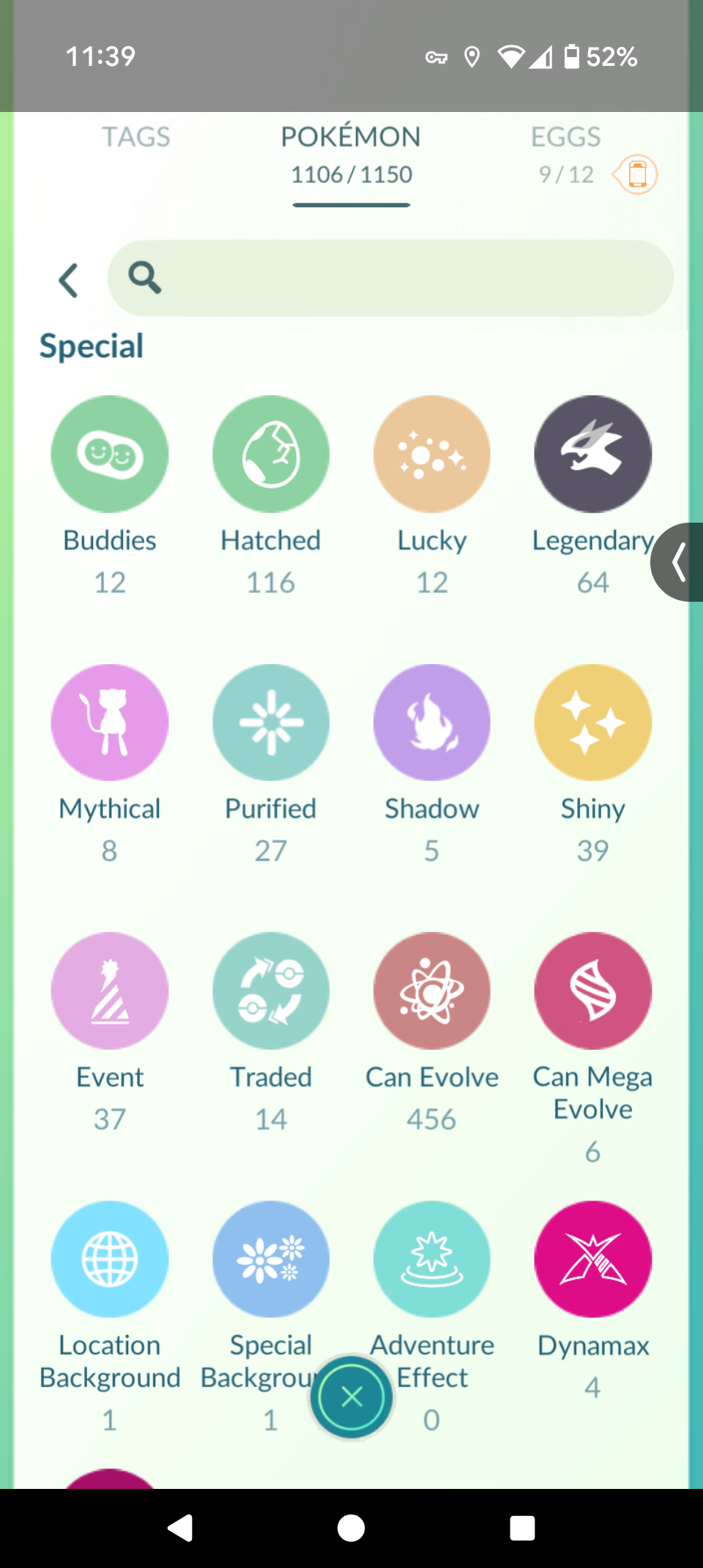The image size is (703, 1568).
Task: Go back using the left arrow
Action: (69, 280)
